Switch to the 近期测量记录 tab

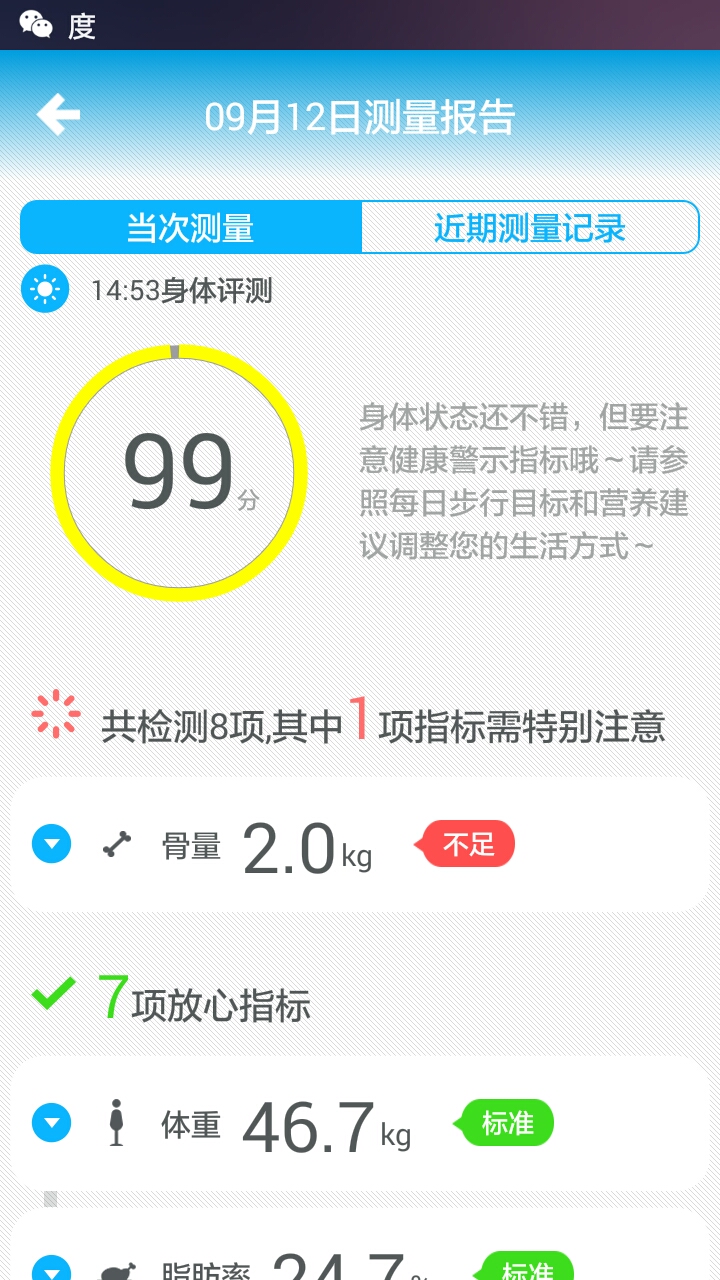(529, 227)
